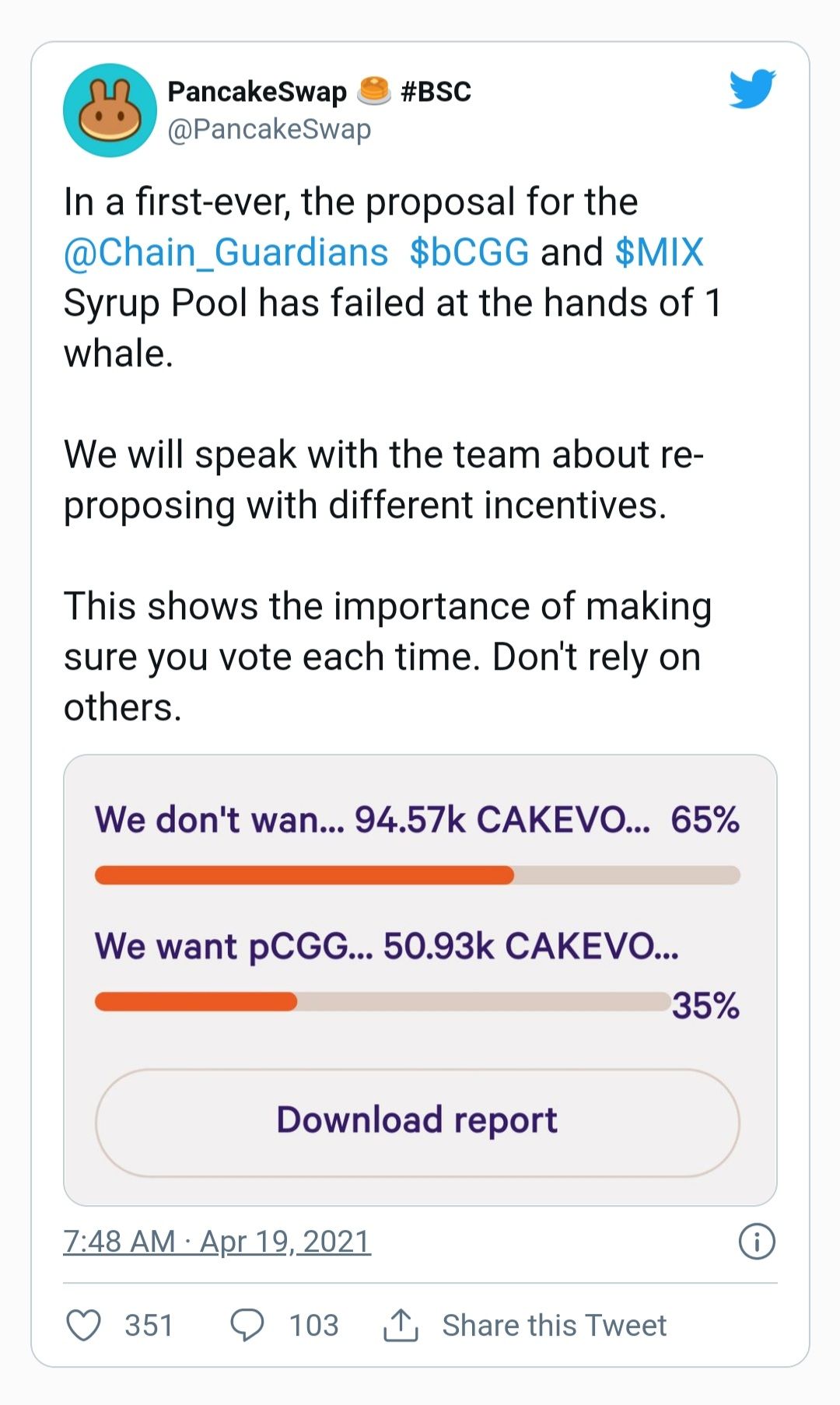Open the $bCGG cashtag
Screen dimensions: 840x1405
pyautogui.click(x=469, y=252)
